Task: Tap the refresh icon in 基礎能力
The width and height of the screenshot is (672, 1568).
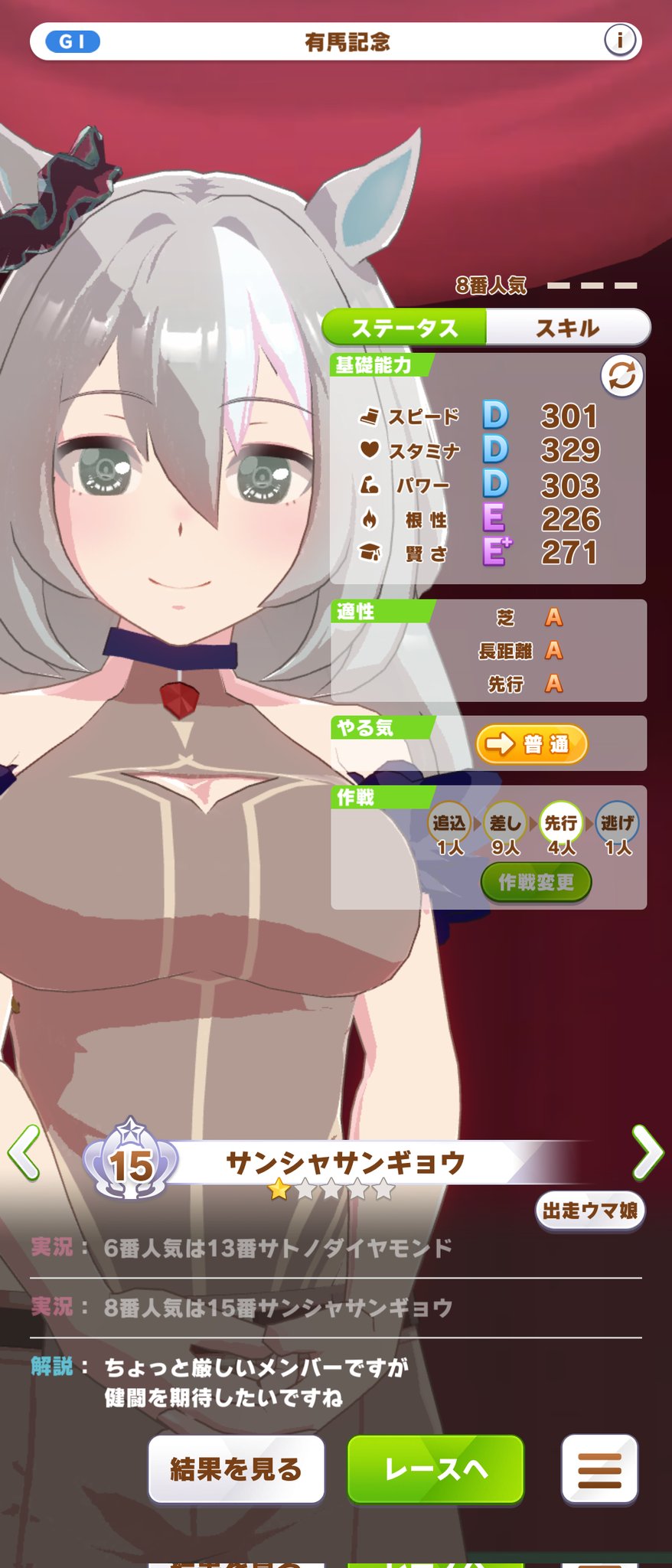Action: click(x=621, y=376)
